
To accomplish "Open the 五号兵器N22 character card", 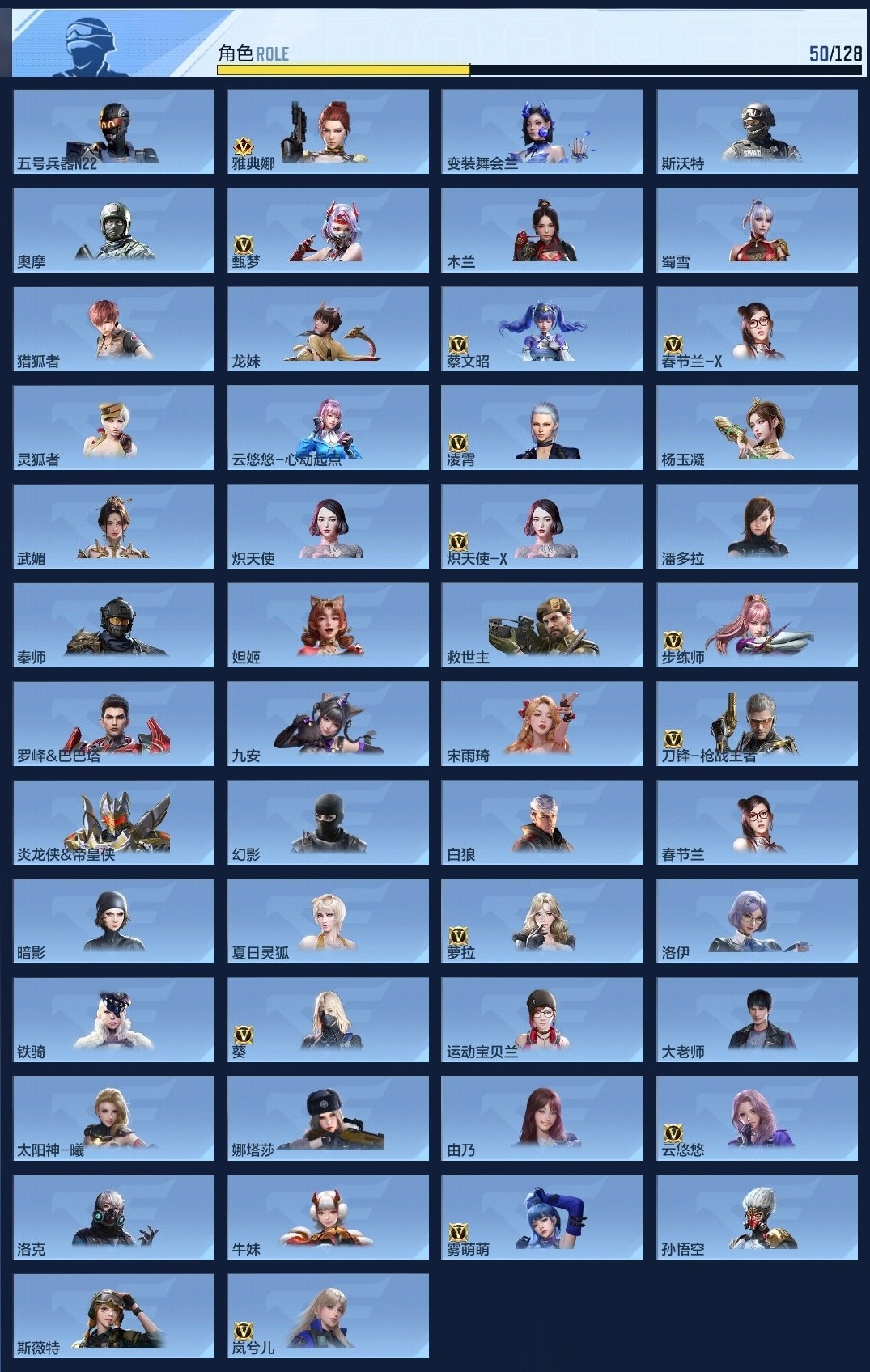I will click(113, 131).
